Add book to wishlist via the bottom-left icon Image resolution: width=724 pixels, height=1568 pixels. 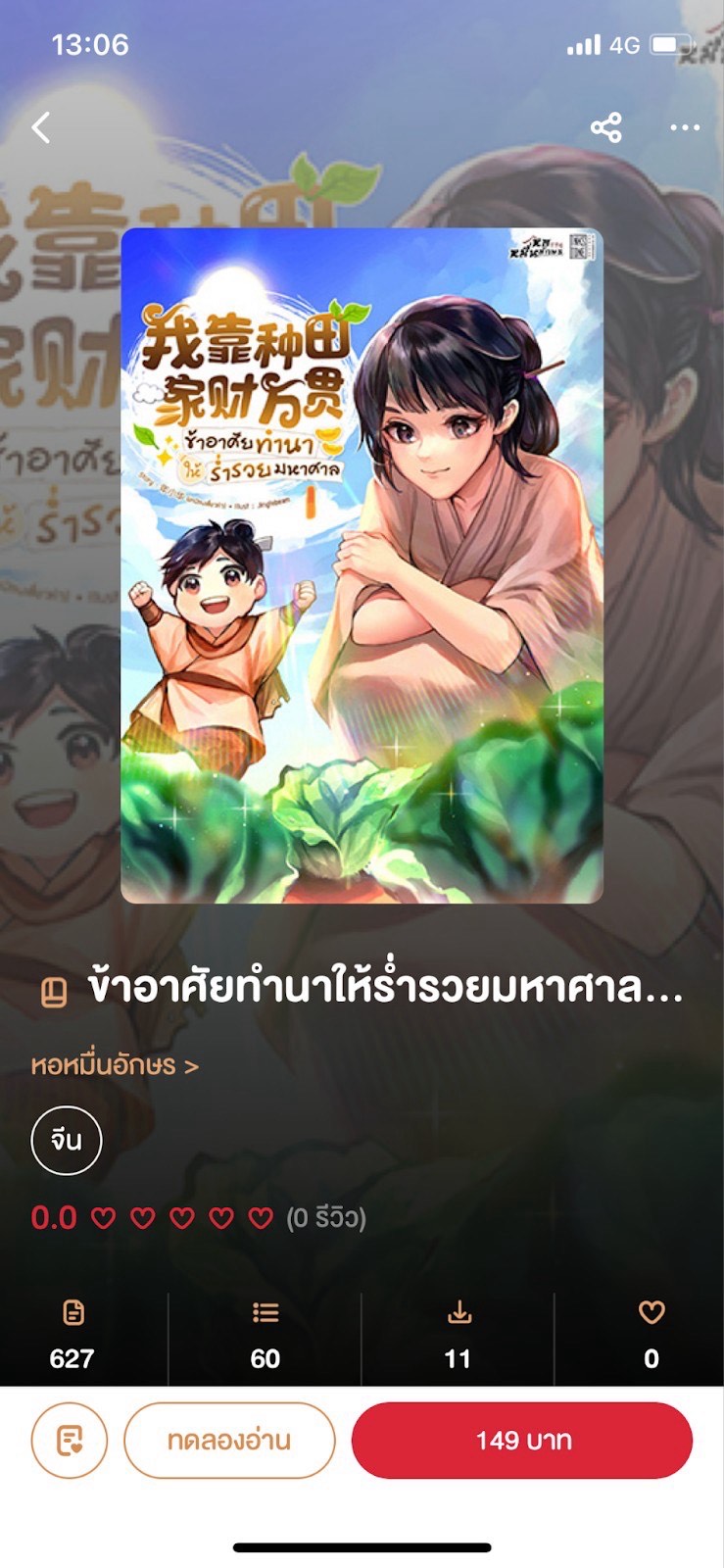69,1440
